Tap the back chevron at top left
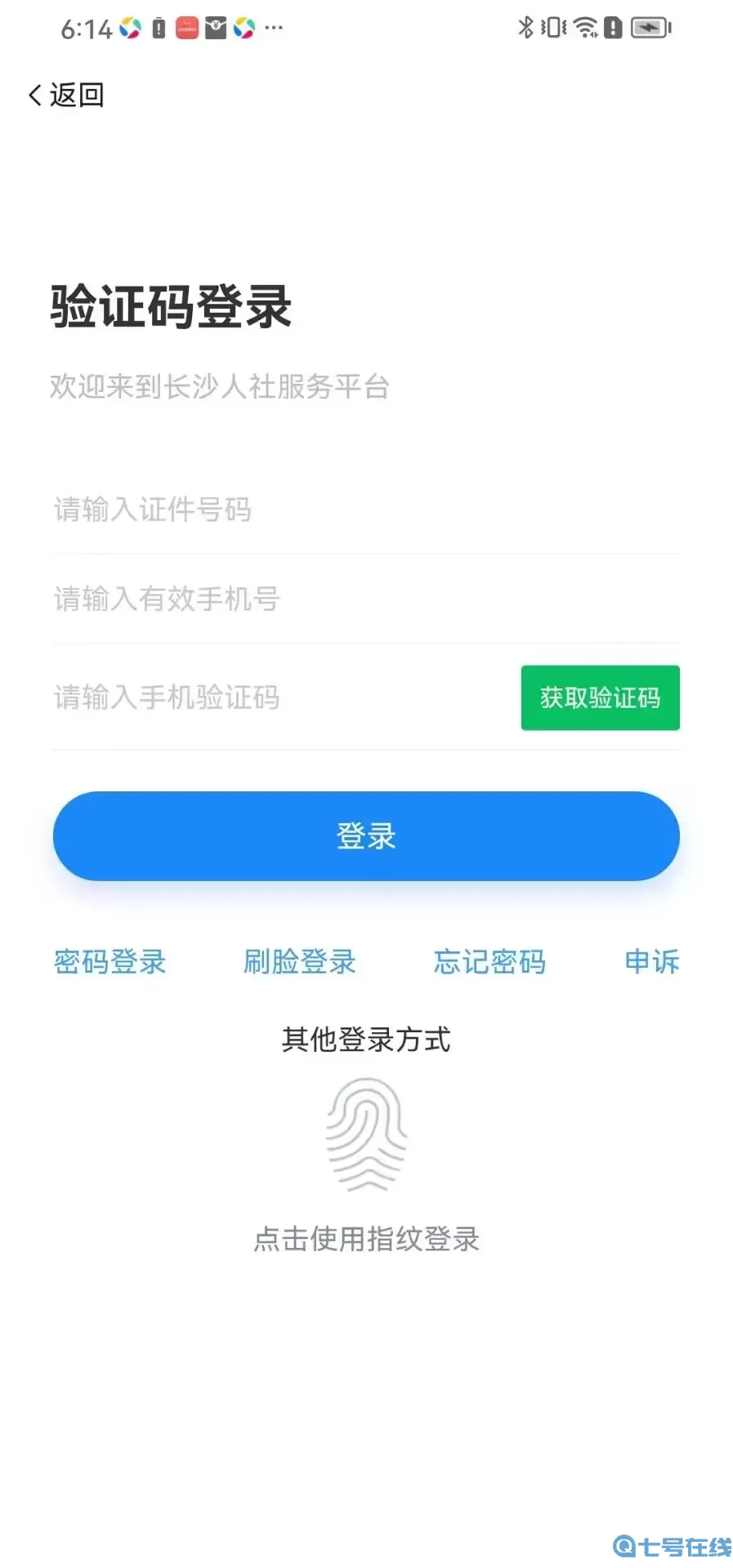 tap(34, 95)
